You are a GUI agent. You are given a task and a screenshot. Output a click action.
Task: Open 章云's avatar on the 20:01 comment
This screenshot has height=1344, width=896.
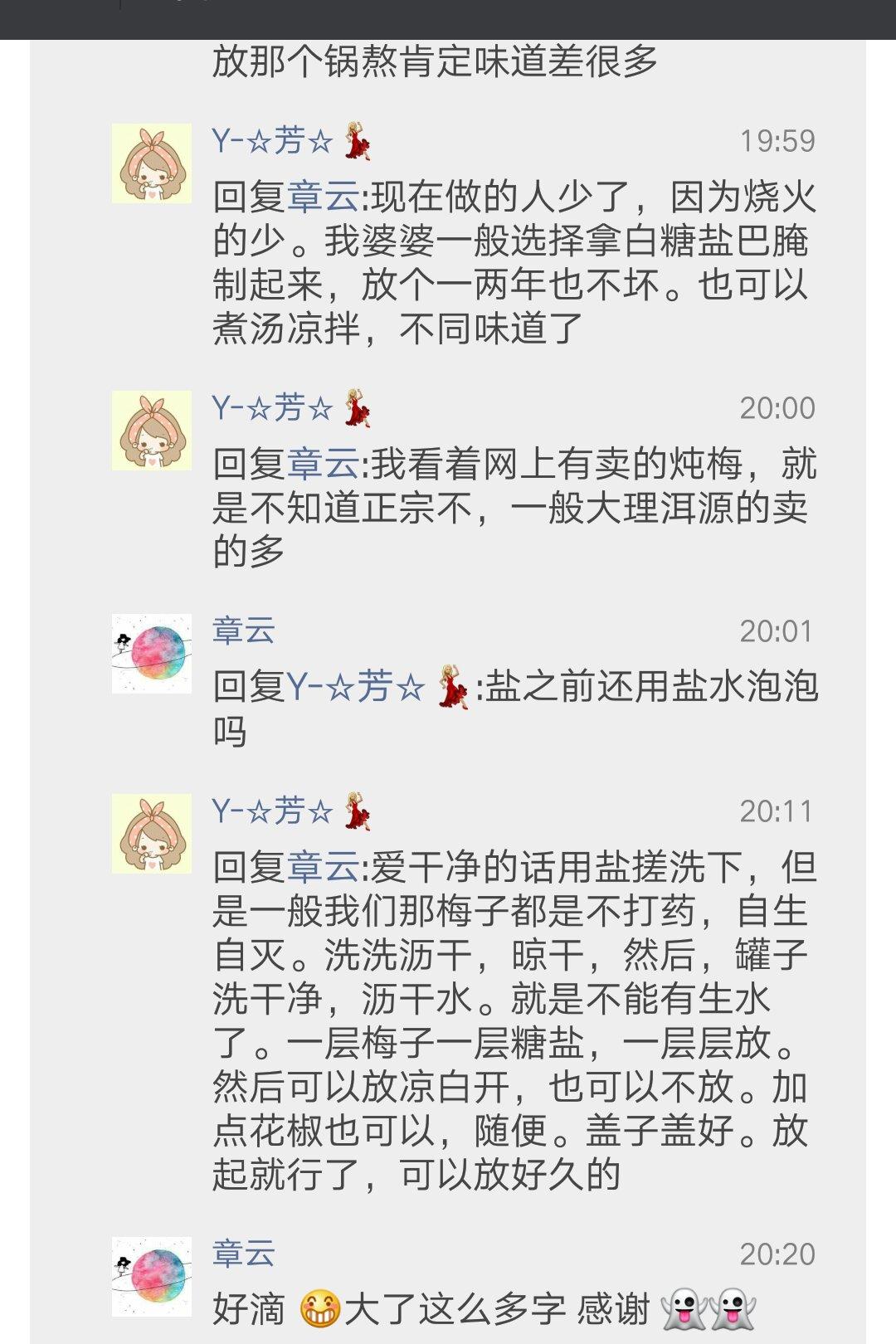click(x=152, y=653)
